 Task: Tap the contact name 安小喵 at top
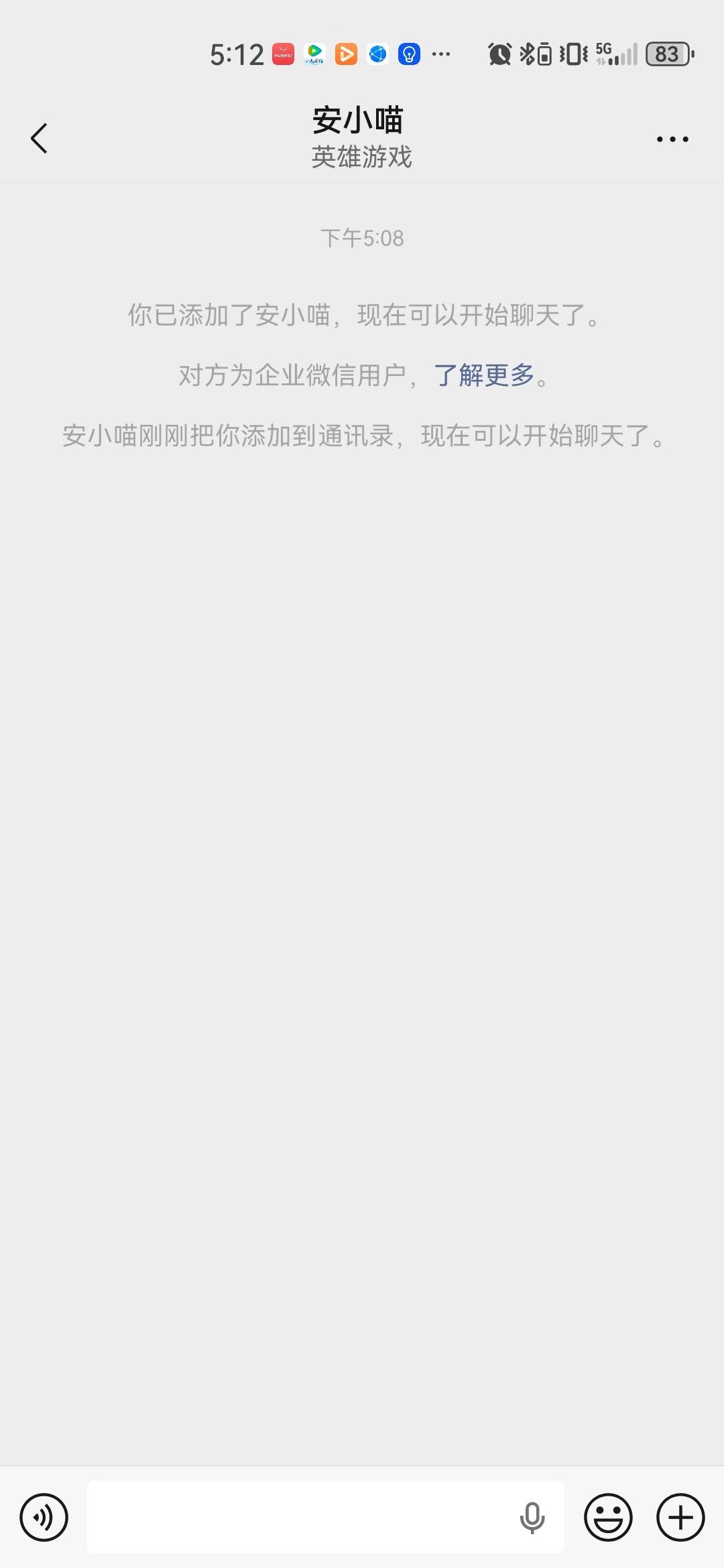[361, 119]
